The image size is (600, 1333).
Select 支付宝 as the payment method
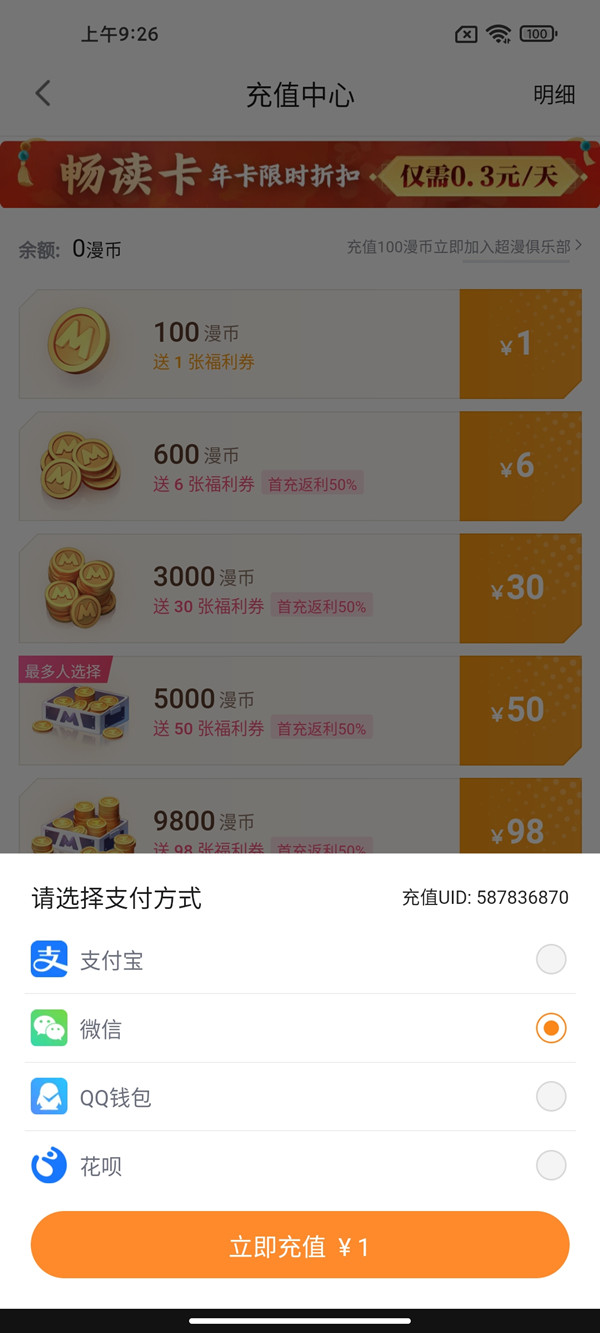[x=551, y=960]
